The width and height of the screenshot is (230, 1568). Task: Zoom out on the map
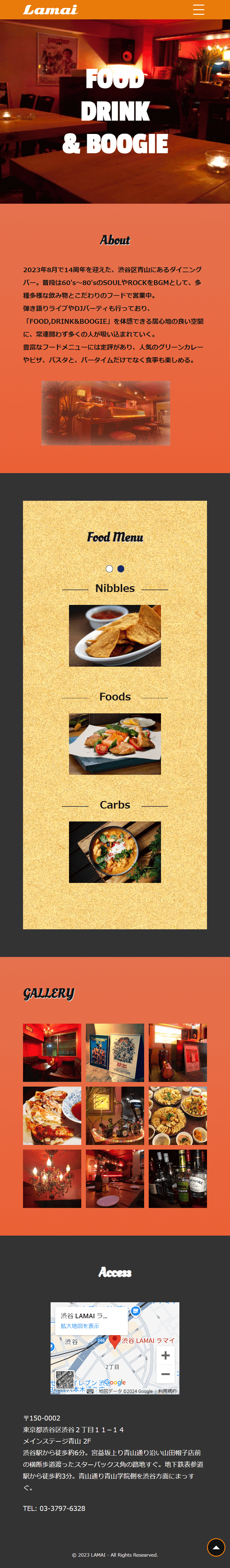[165, 1374]
